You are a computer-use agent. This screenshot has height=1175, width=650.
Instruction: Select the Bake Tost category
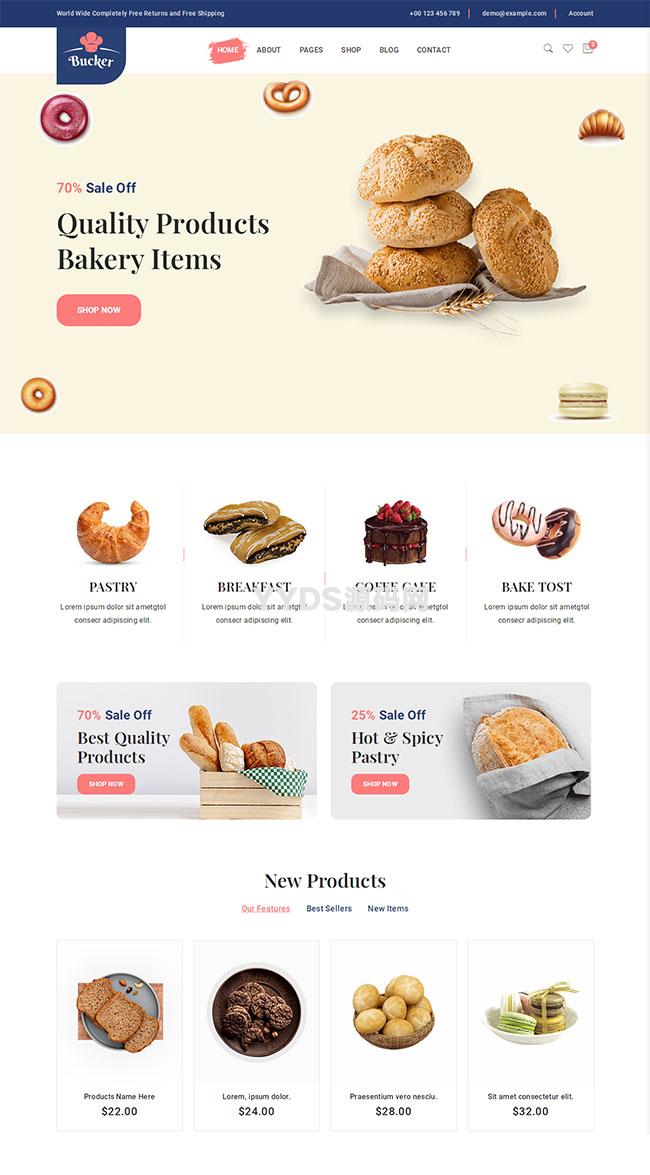point(536,587)
